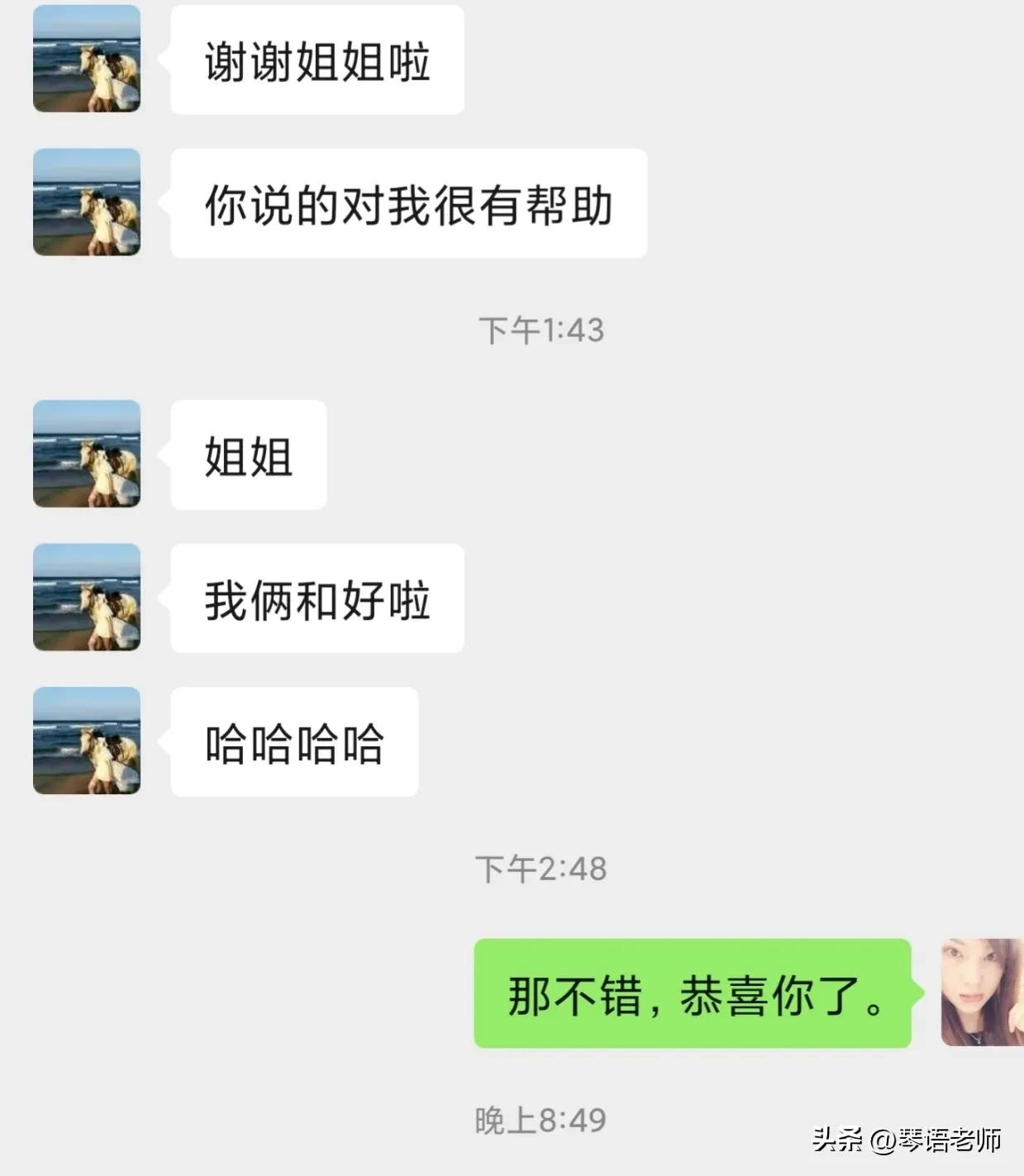Screen dimensions: 1024x1176
Task: Select the avatar beside the 姐姐 message
Action: (x=87, y=455)
